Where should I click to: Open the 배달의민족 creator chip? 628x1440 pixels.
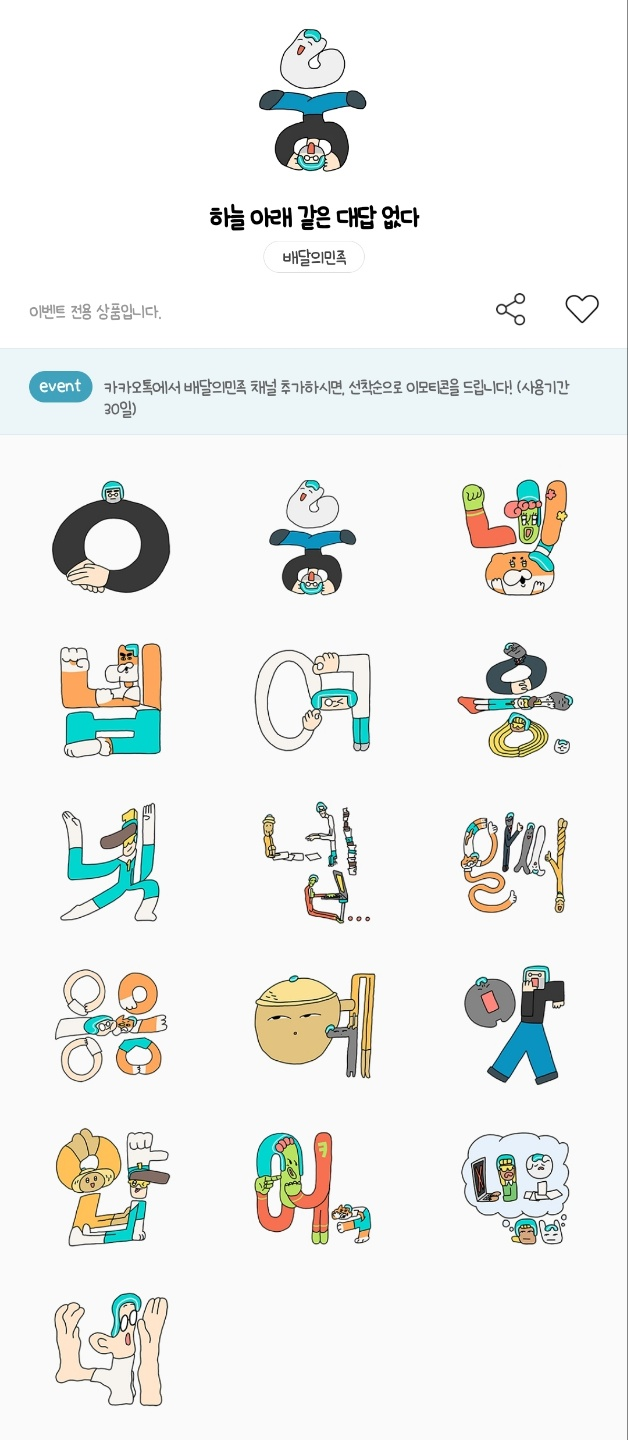(x=314, y=258)
